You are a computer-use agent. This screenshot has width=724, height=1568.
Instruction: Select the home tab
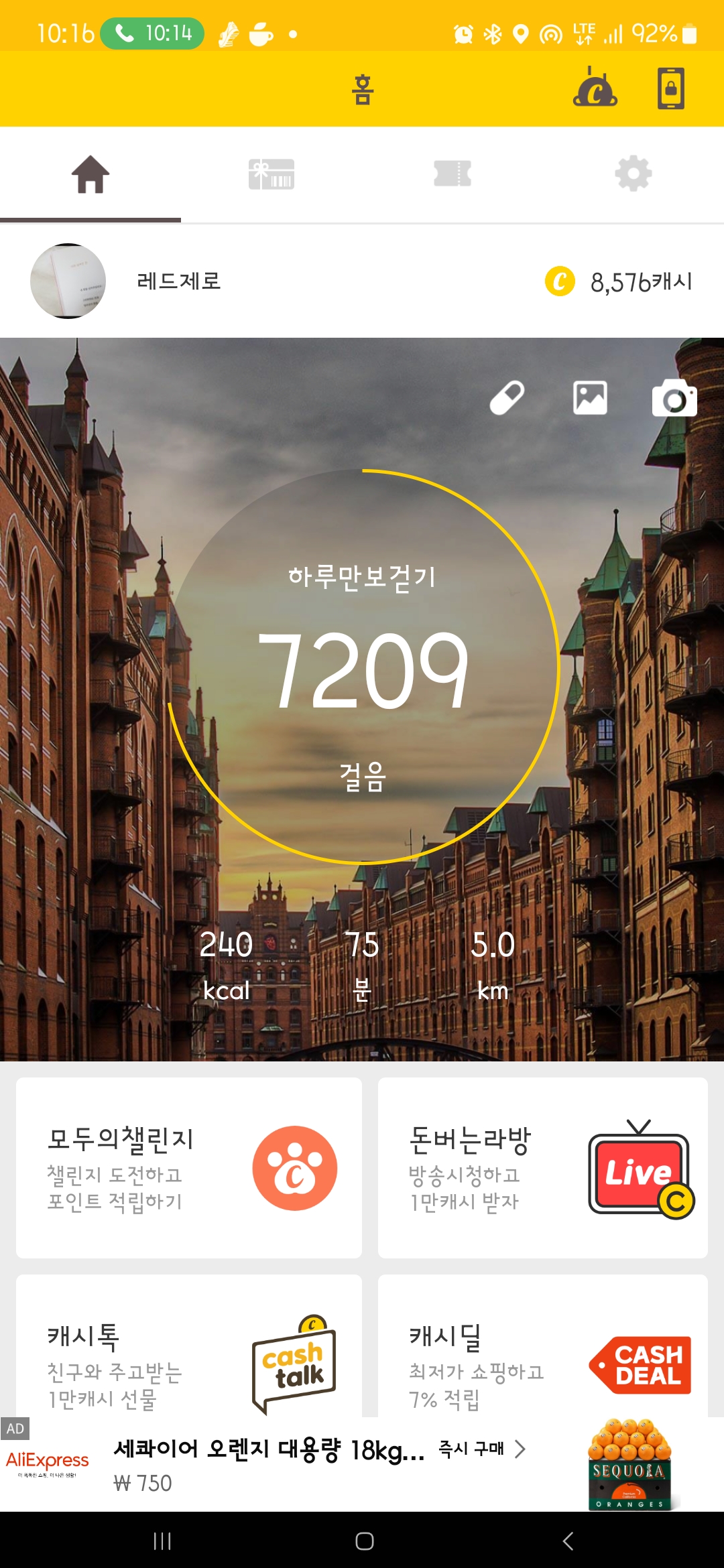click(x=90, y=174)
